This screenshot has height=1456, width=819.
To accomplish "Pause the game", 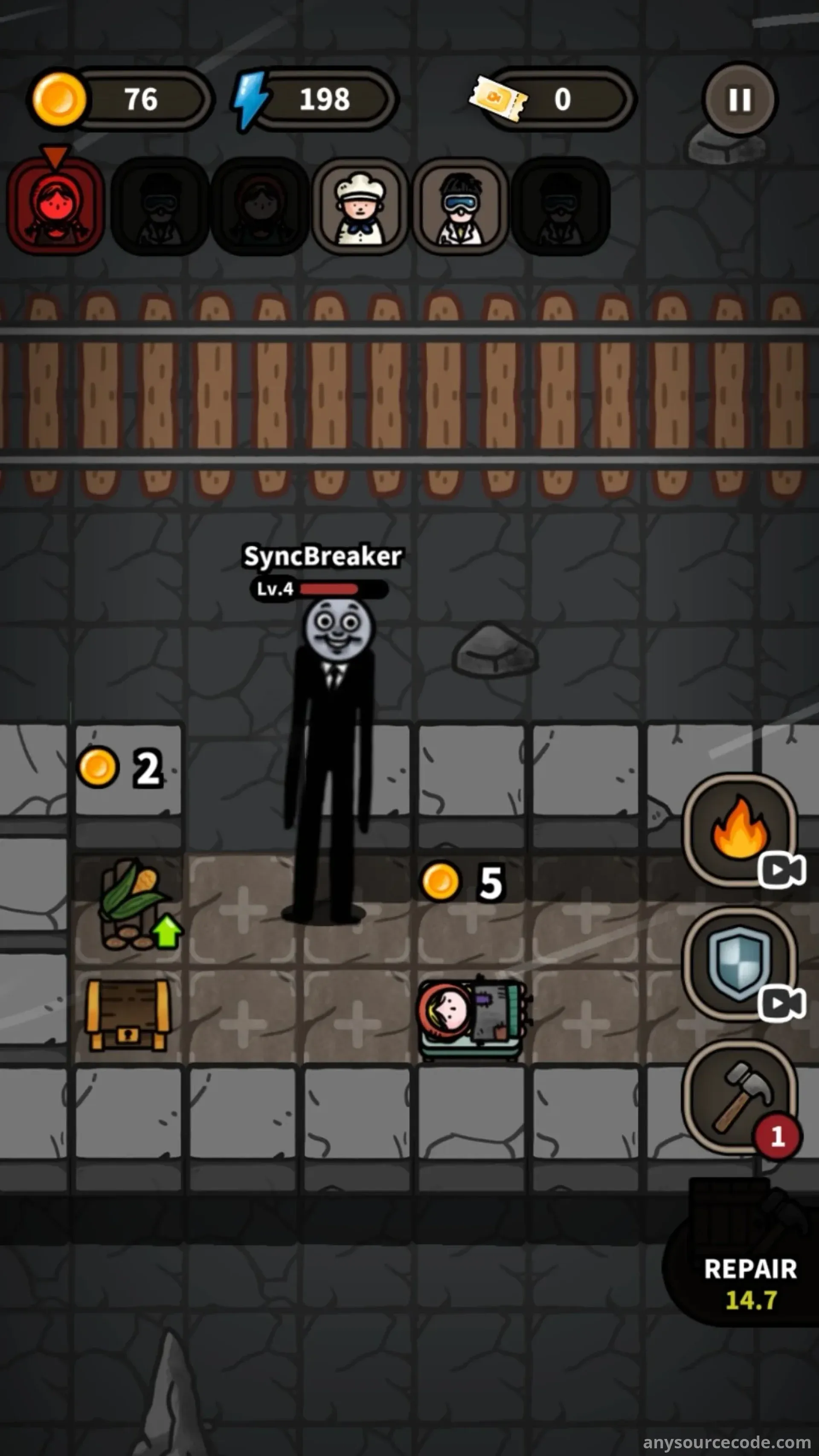I will (x=740, y=99).
